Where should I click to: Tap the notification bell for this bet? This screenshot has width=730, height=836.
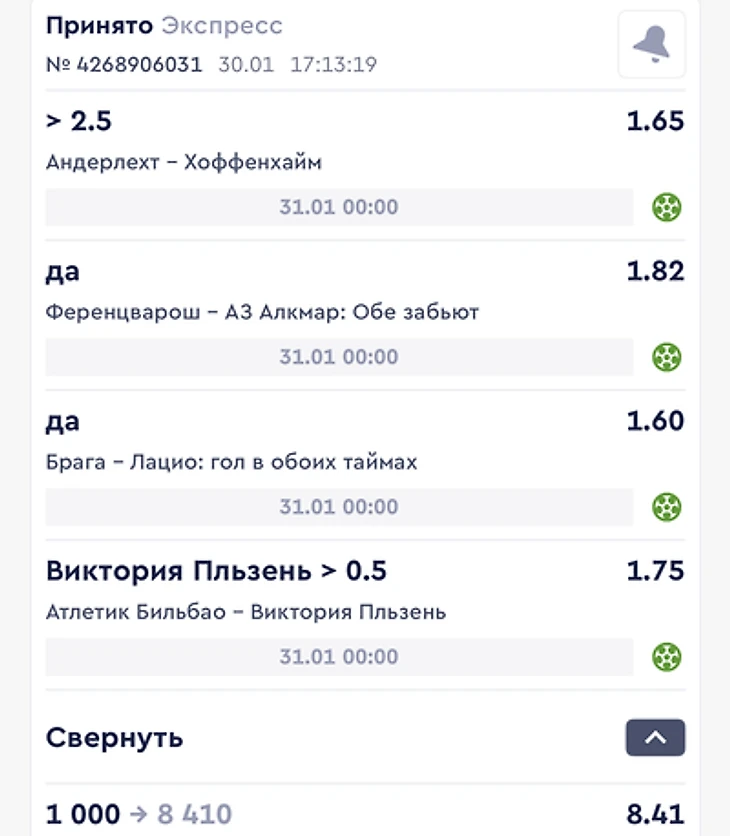651,44
